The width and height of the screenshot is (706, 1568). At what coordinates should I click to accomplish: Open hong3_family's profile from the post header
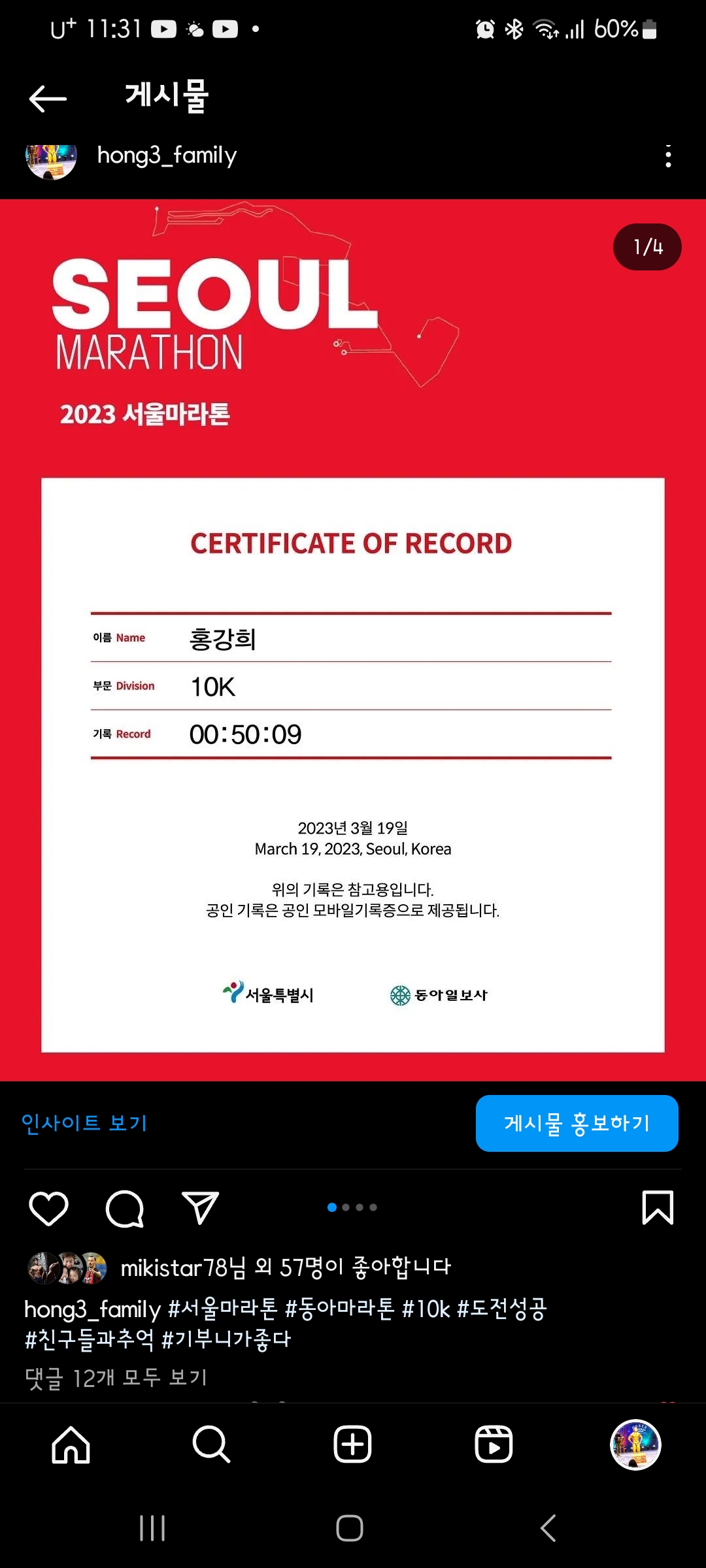167,155
